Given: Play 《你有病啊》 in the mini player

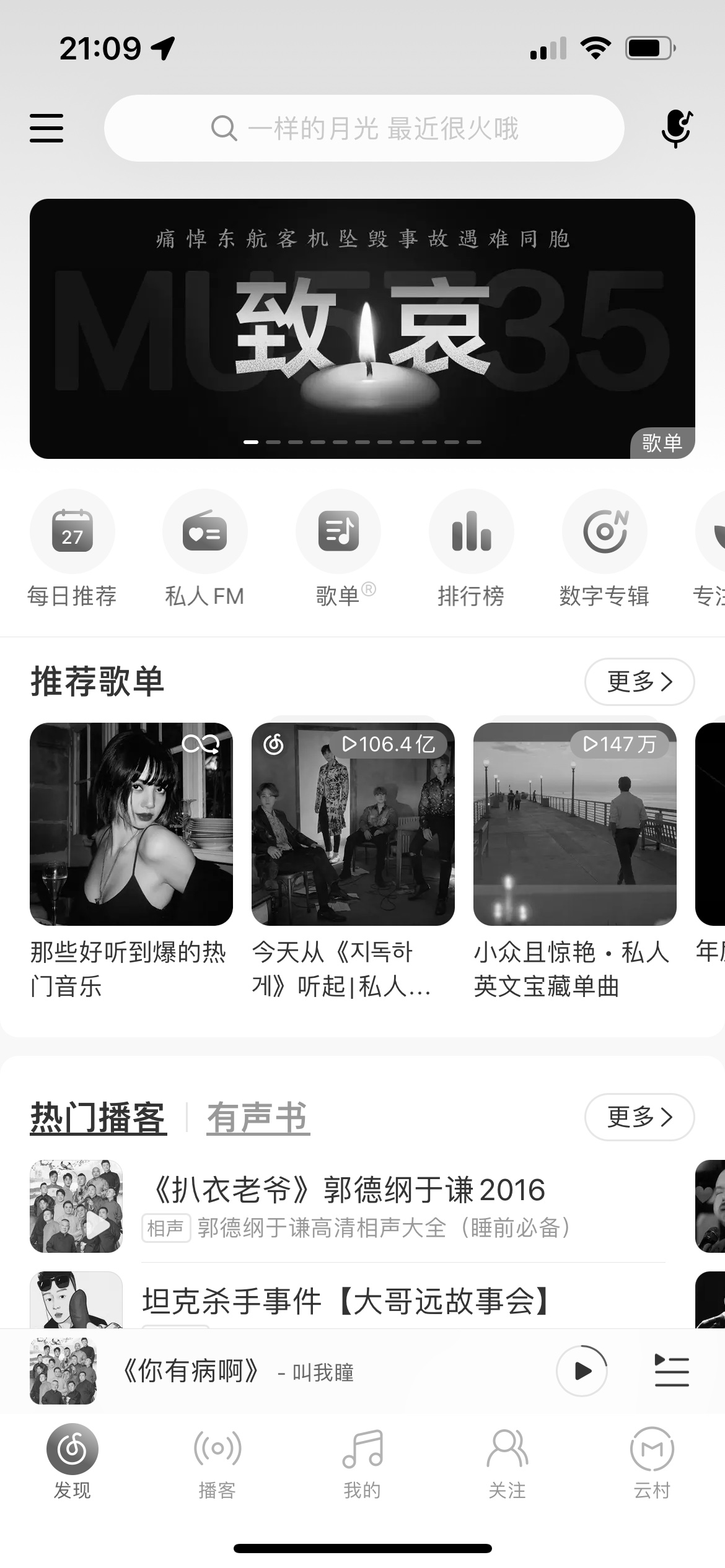Looking at the screenshot, I should [x=582, y=1370].
